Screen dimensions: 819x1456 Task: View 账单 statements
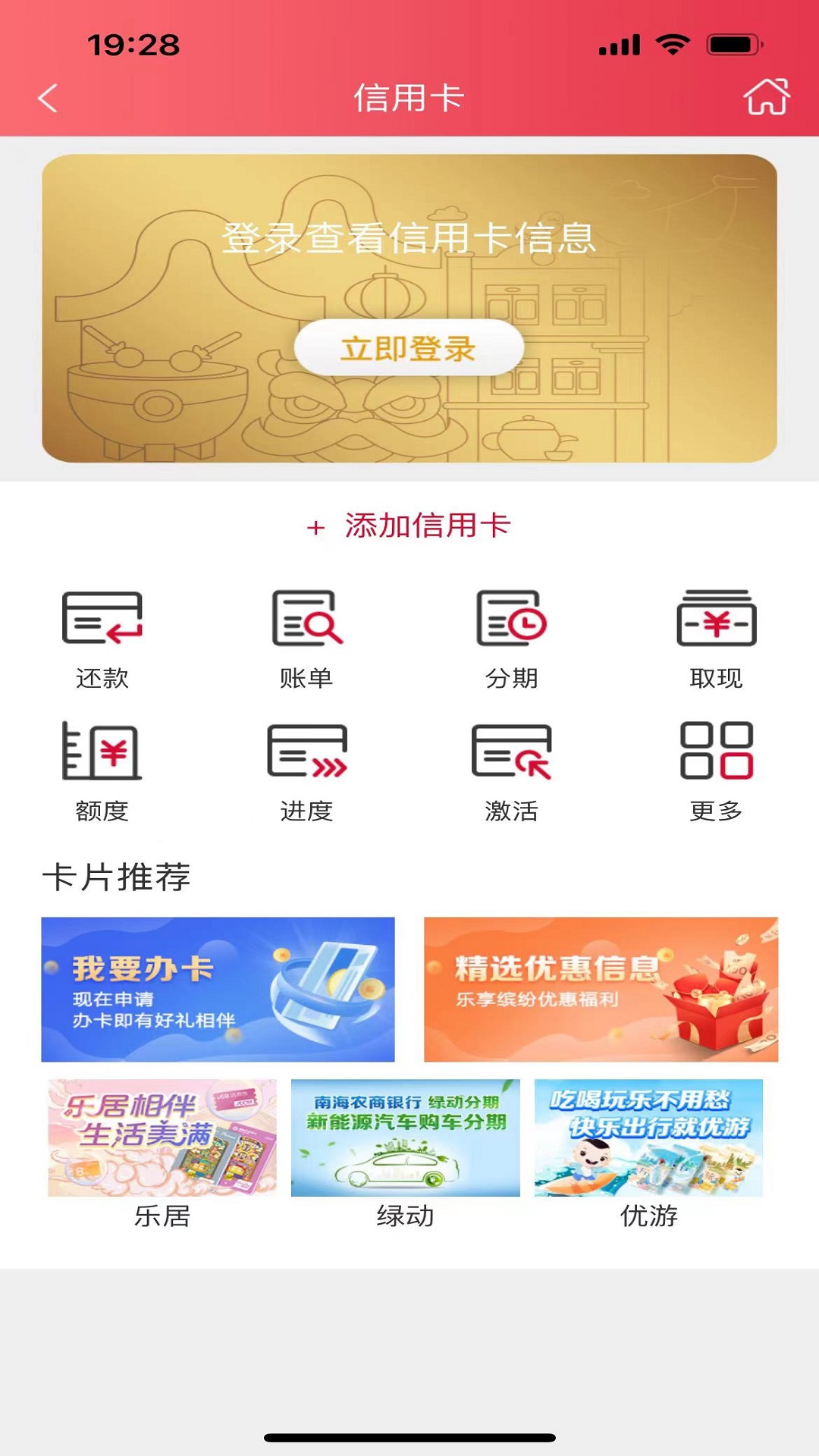(306, 639)
